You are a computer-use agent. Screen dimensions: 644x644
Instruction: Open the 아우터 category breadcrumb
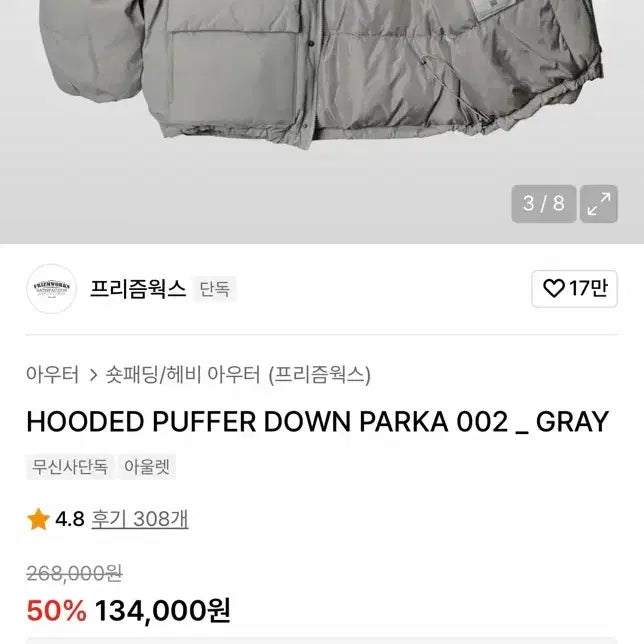(x=52, y=375)
